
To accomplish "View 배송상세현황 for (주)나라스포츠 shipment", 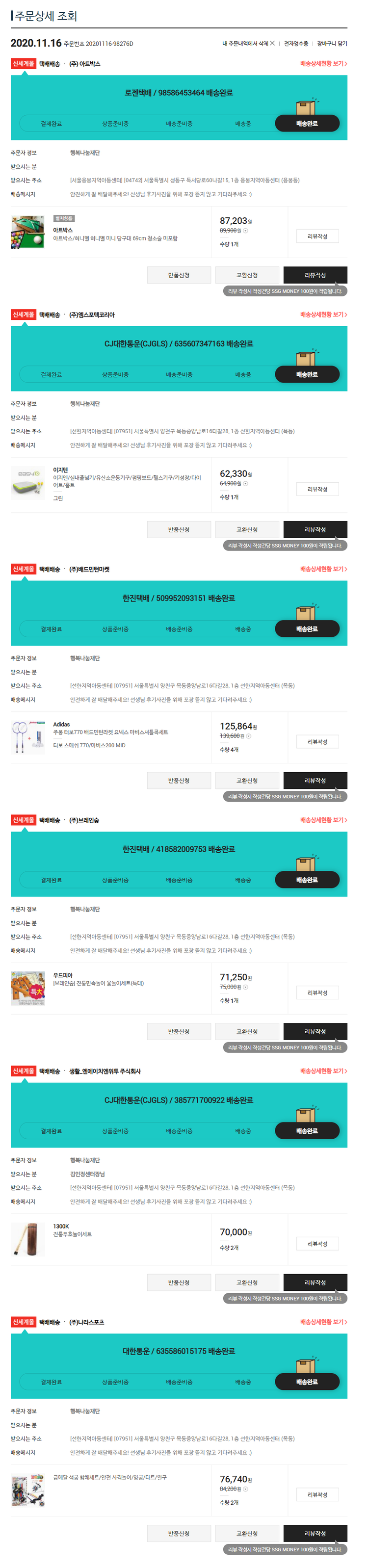I will coord(323,1322).
